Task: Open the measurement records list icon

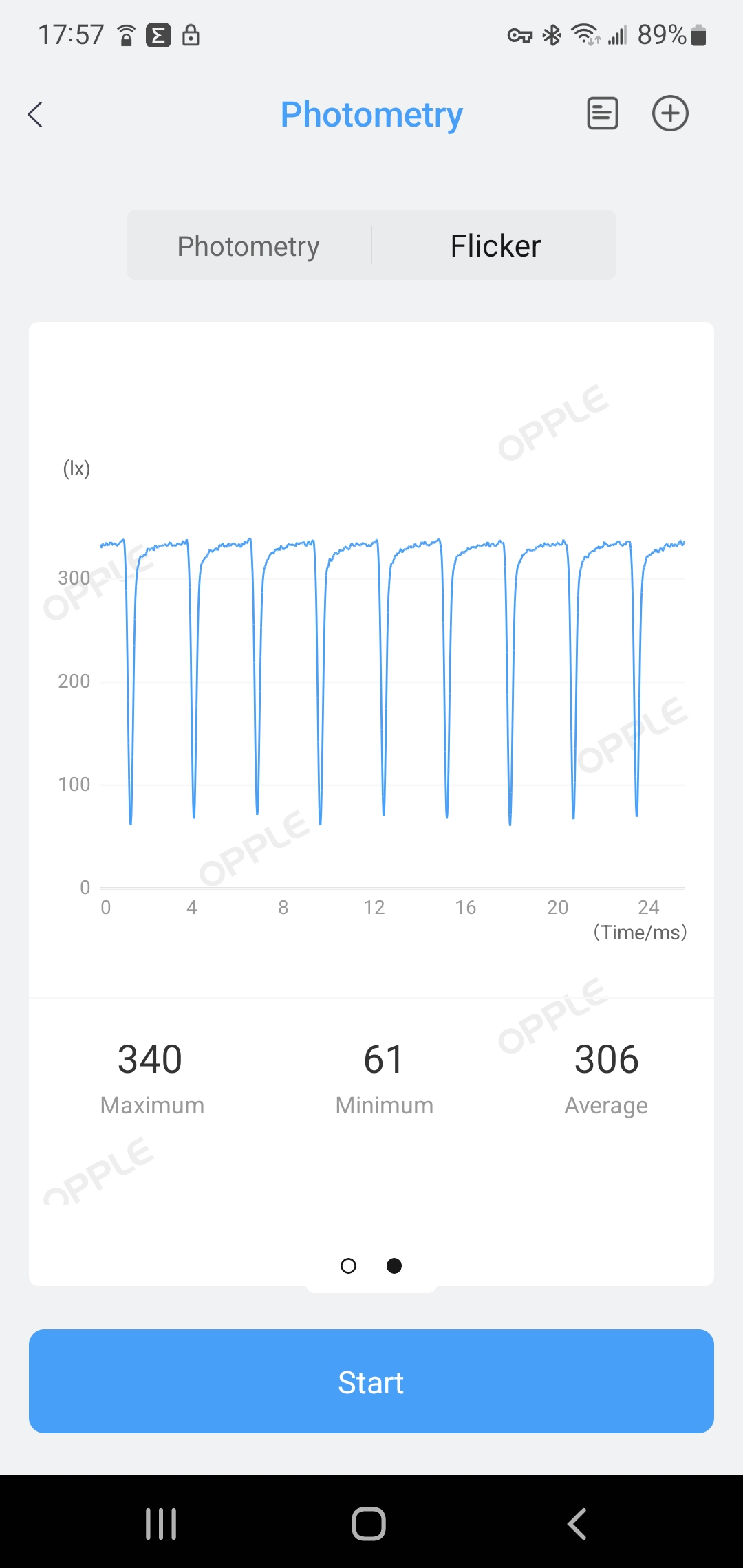Action: (602, 113)
